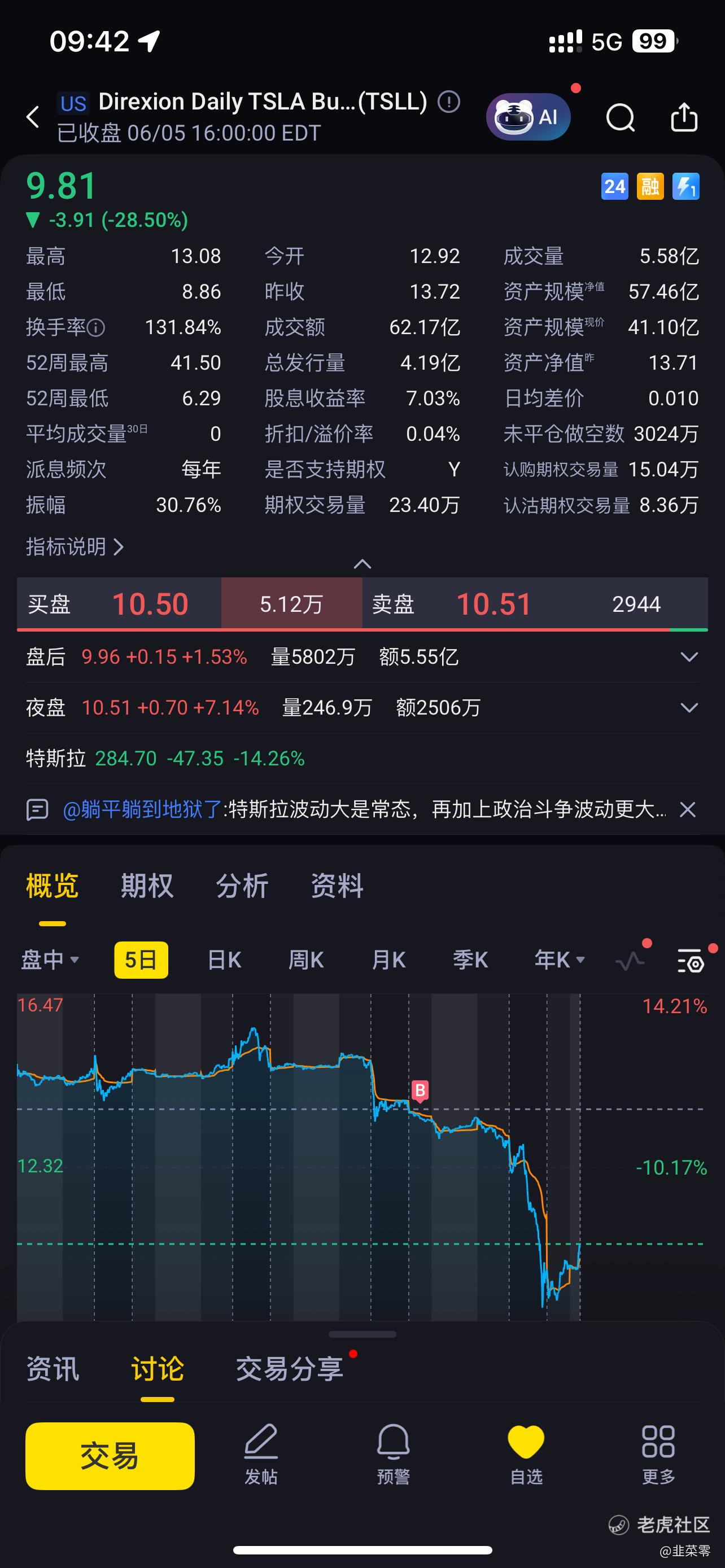725x1568 pixels.
Task: Select the 周K chart
Action: (305, 960)
